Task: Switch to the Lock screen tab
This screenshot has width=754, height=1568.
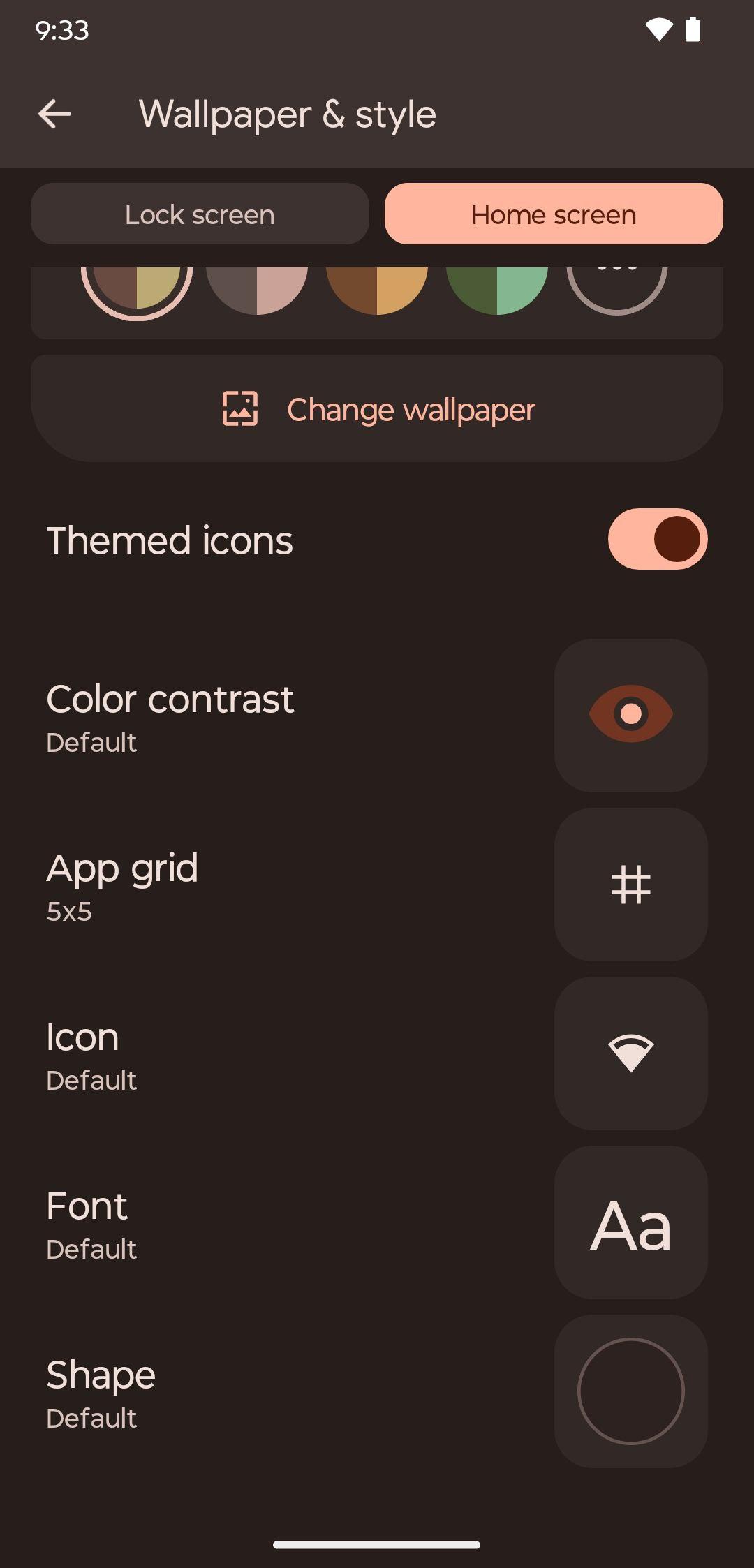Action: 200,214
